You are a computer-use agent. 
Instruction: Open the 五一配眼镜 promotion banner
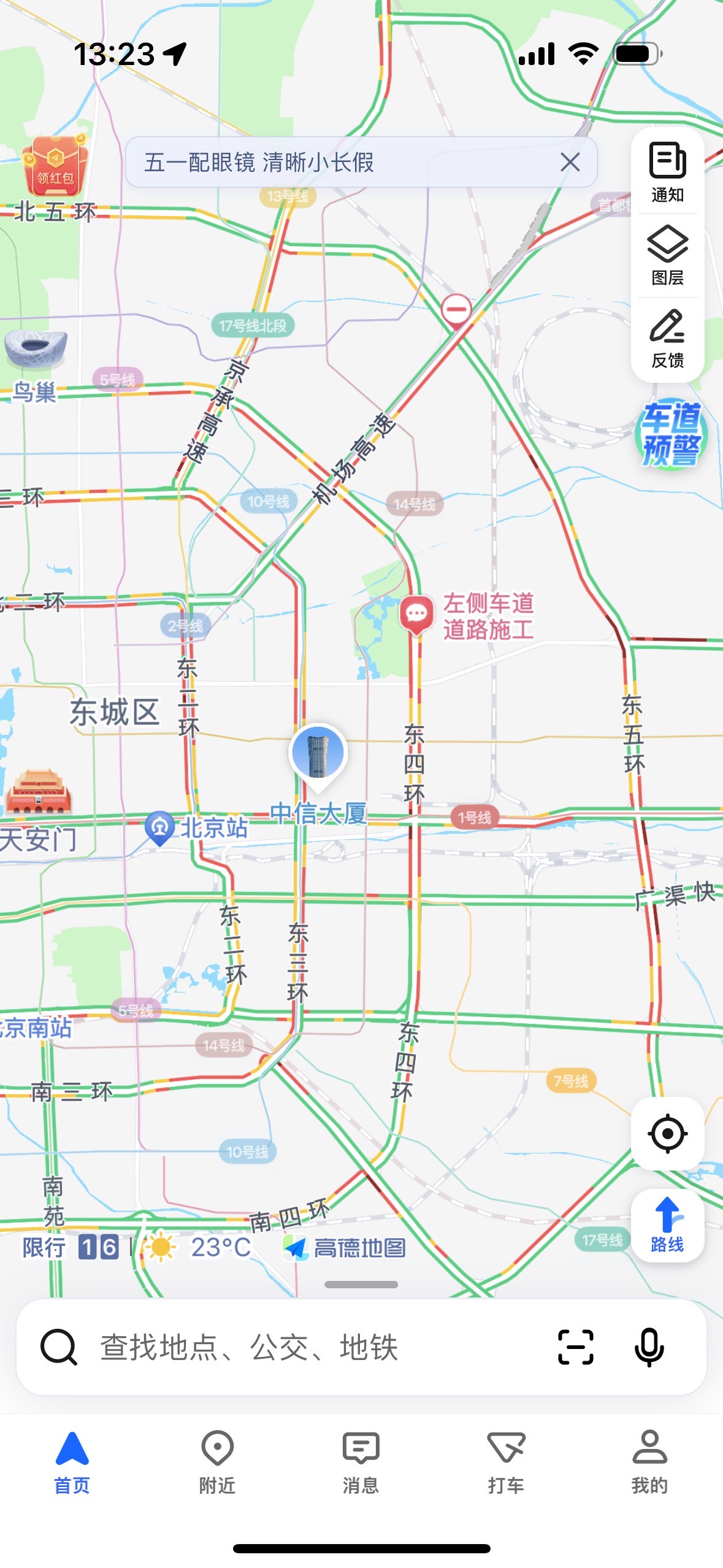[343, 163]
